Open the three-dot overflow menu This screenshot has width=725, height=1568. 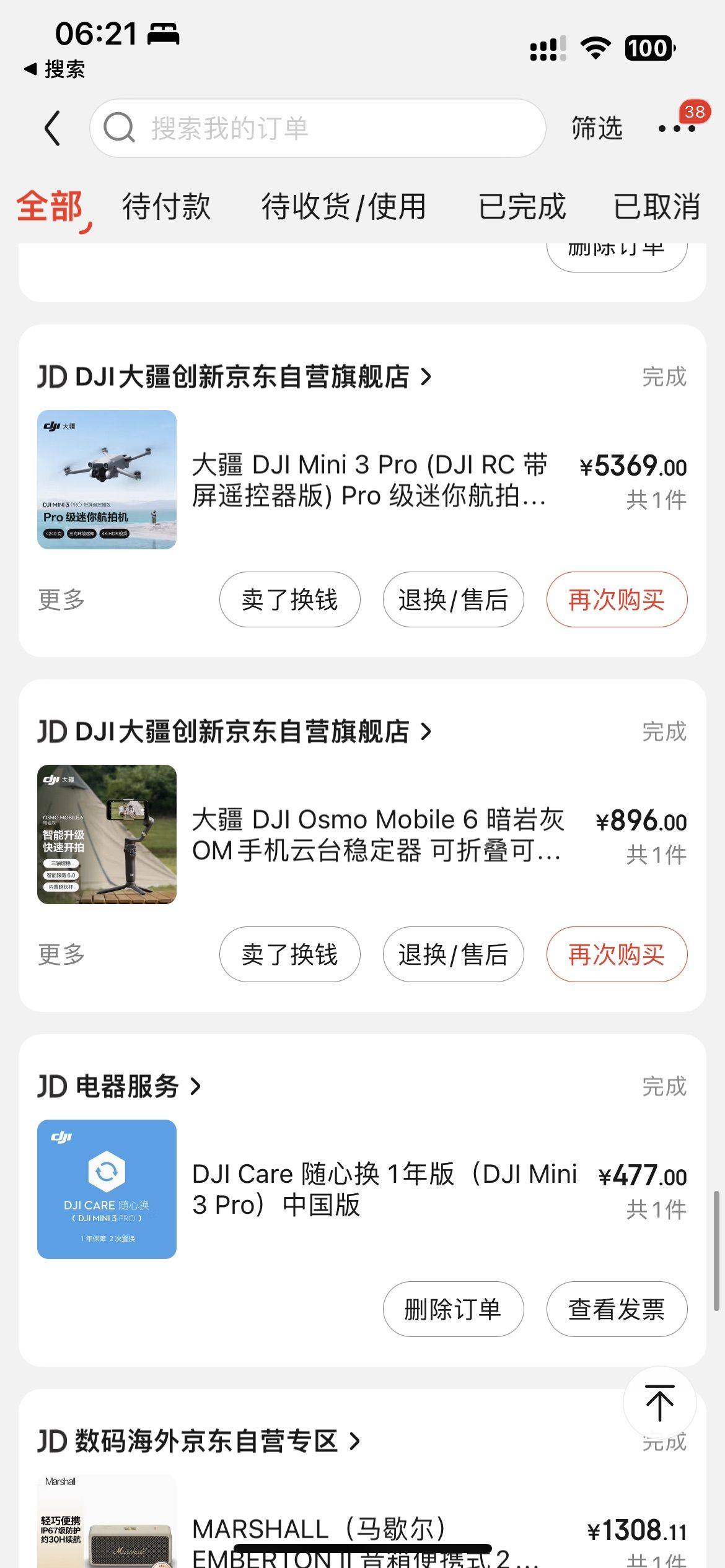(x=676, y=128)
